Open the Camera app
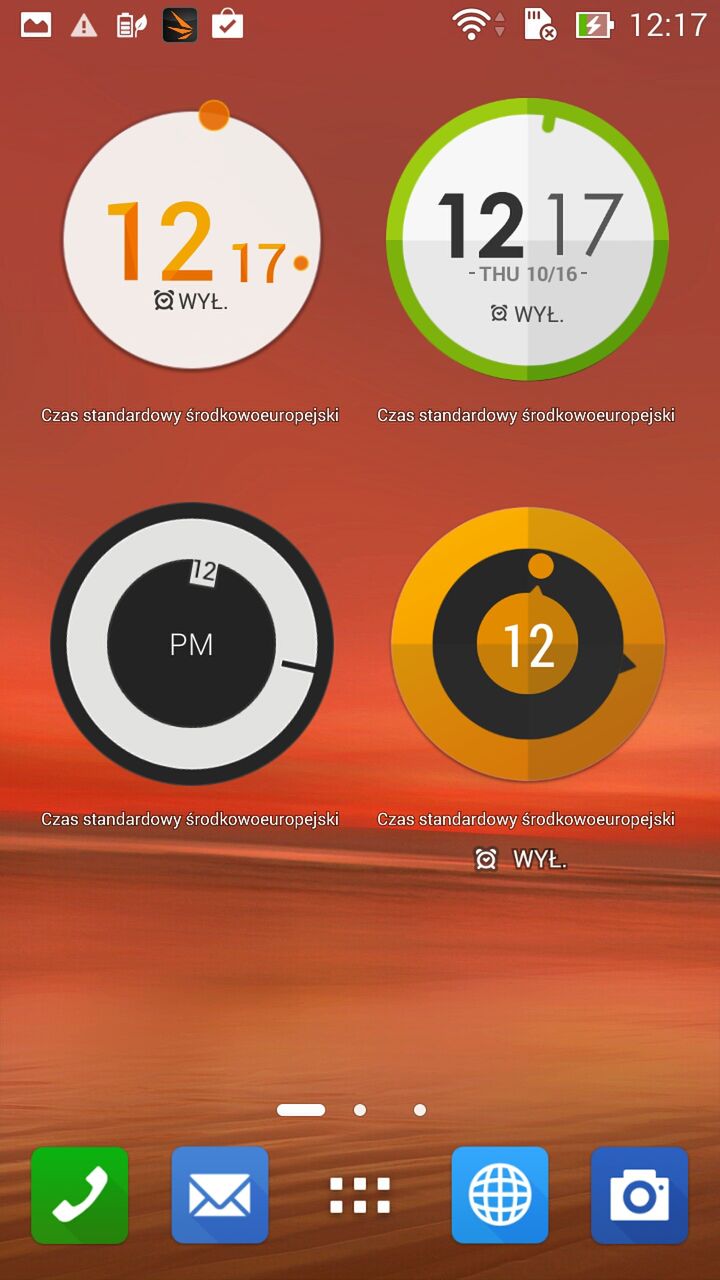The image size is (720, 1280). coord(640,1195)
